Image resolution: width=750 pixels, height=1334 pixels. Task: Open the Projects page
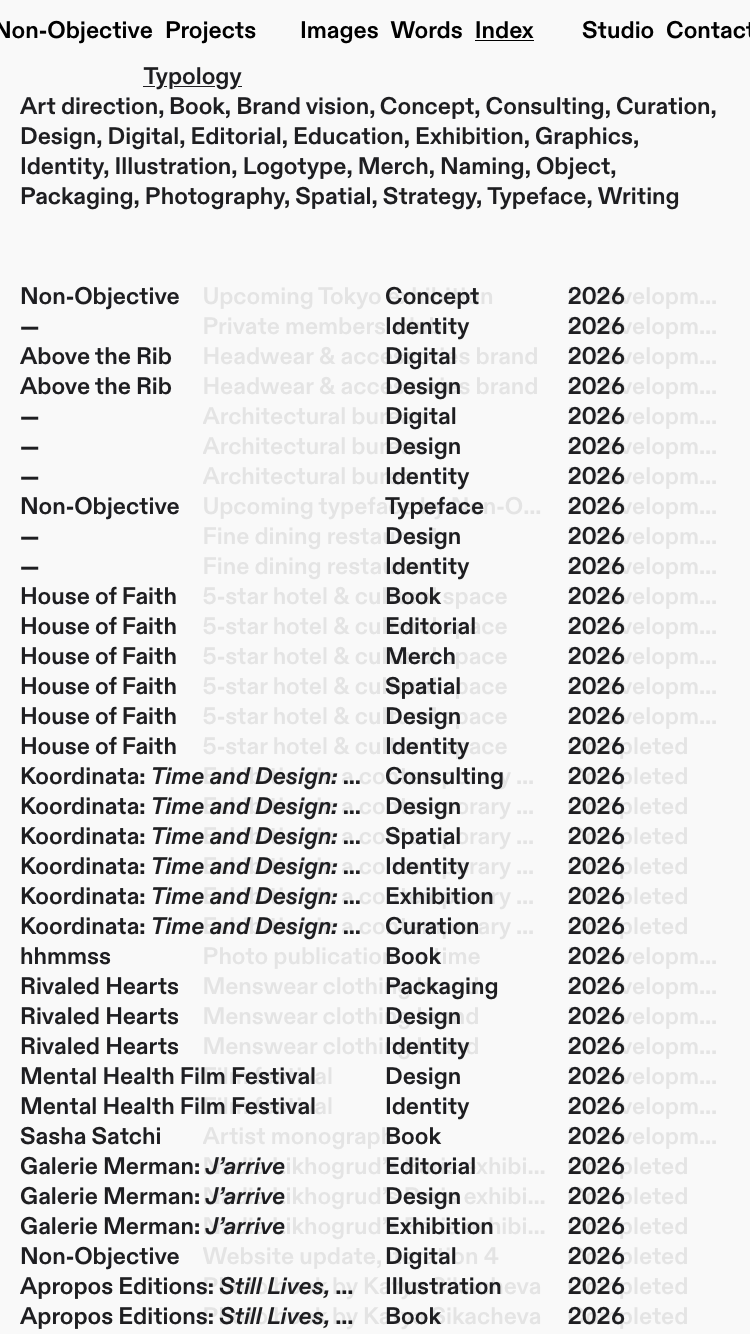point(210,31)
